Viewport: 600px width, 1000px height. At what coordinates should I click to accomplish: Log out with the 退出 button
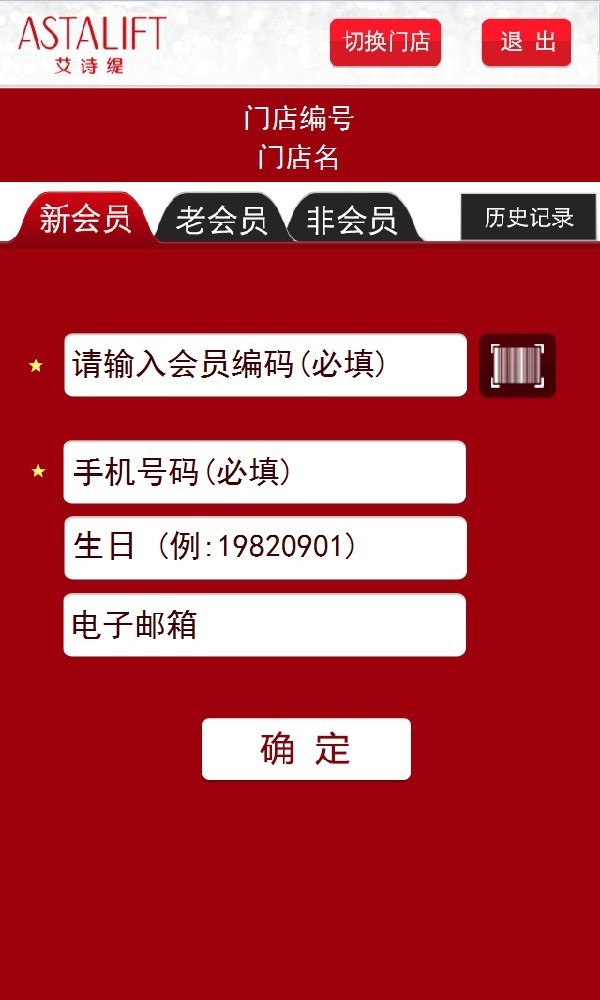click(x=526, y=42)
